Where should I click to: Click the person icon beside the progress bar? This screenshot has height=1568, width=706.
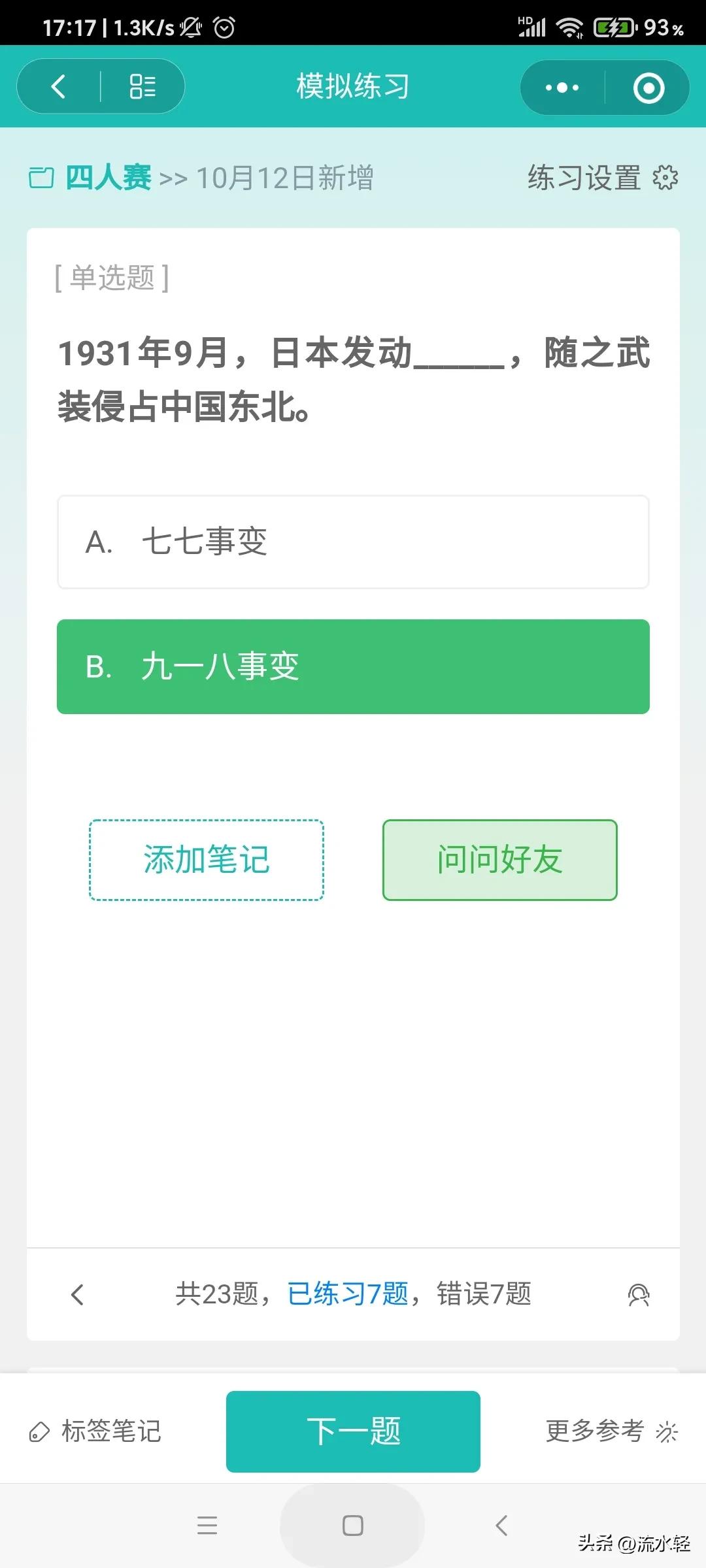coord(639,1295)
